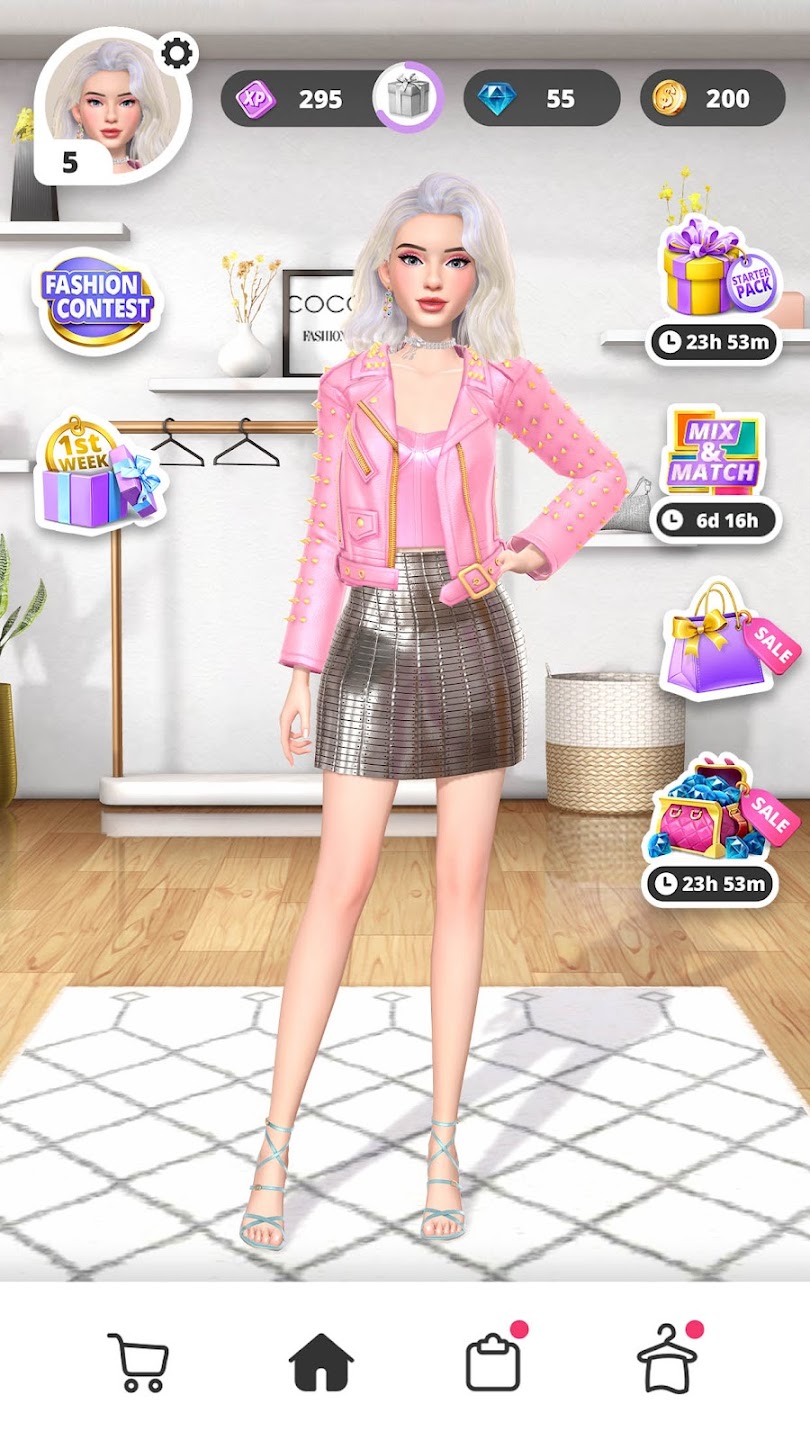This screenshot has height=1440, width=810.
Task: Open the 1st Week gift offer
Action: point(98,474)
